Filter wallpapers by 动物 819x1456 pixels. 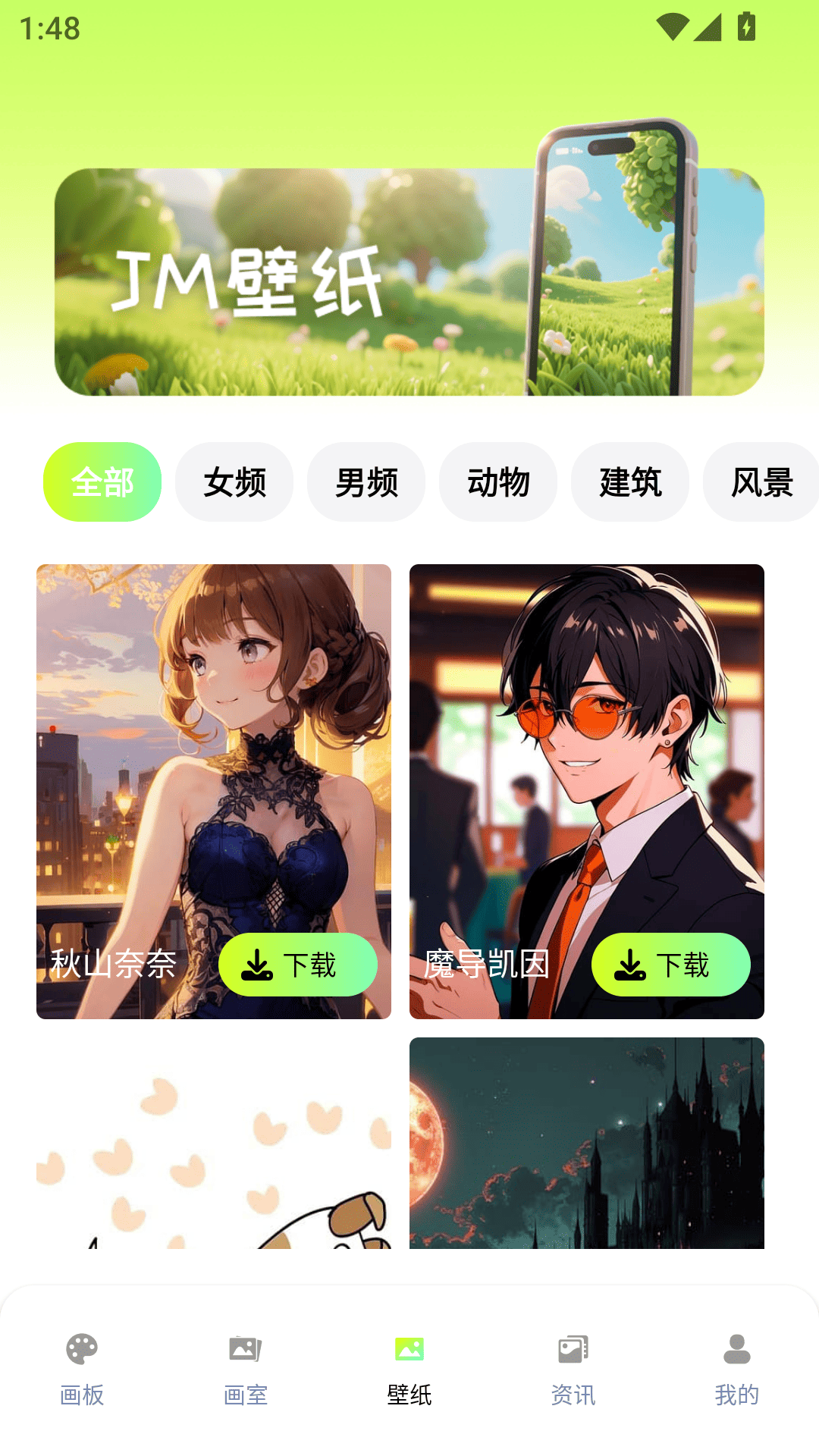(x=498, y=482)
